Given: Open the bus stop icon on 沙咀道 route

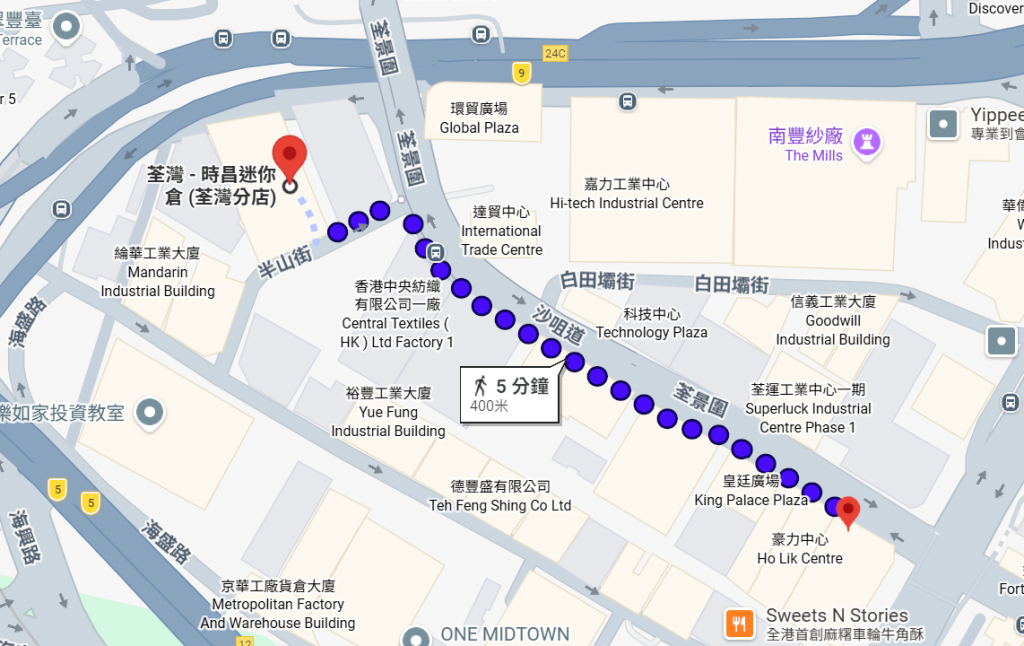Looking at the screenshot, I should click(436, 252).
